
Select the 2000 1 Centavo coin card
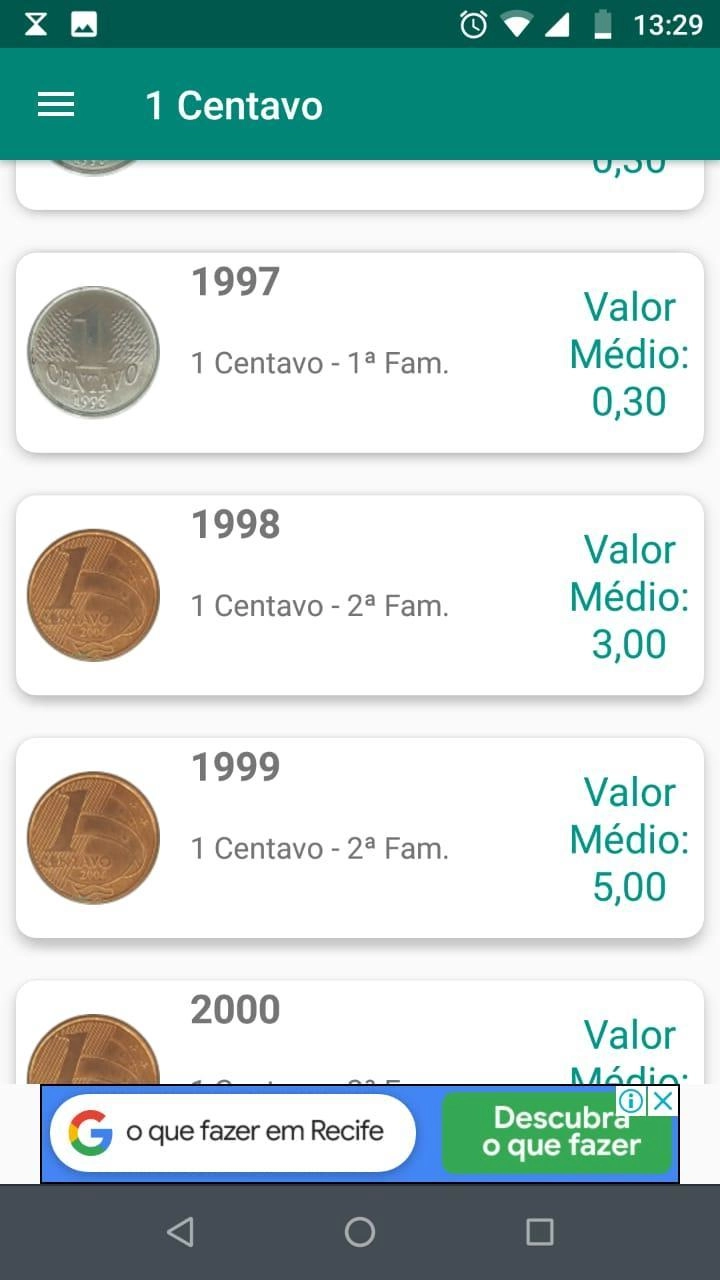360,1032
